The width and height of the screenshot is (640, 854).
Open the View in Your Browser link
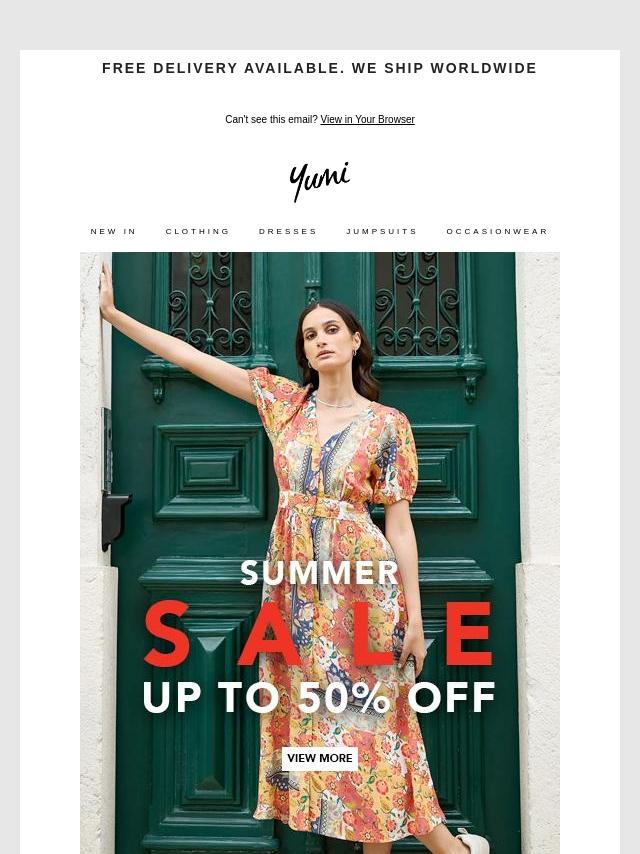pos(367,120)
